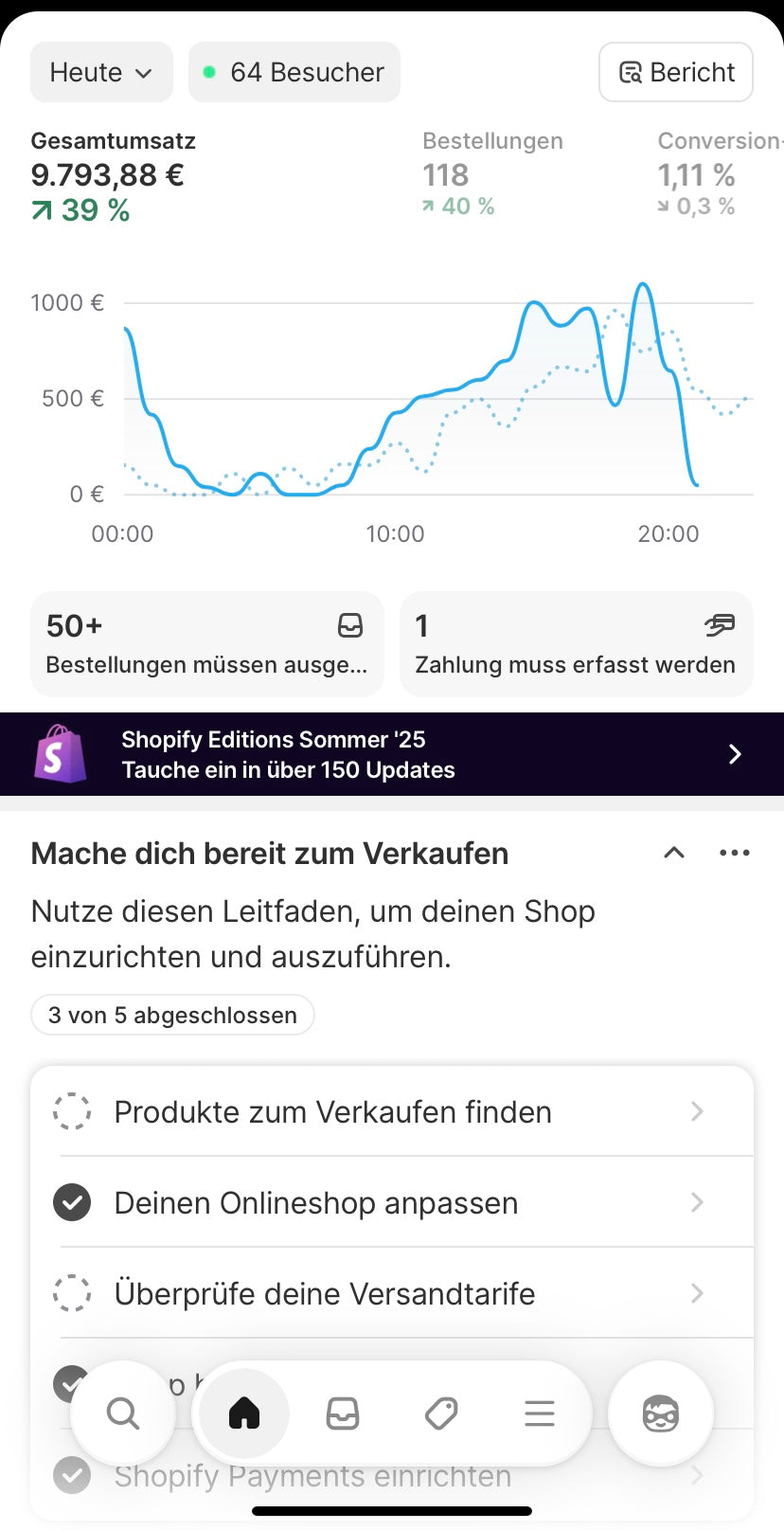Open the Heute date range dropdown
The height and width of the screenshot is (1531, 784).
pos(101,72)
